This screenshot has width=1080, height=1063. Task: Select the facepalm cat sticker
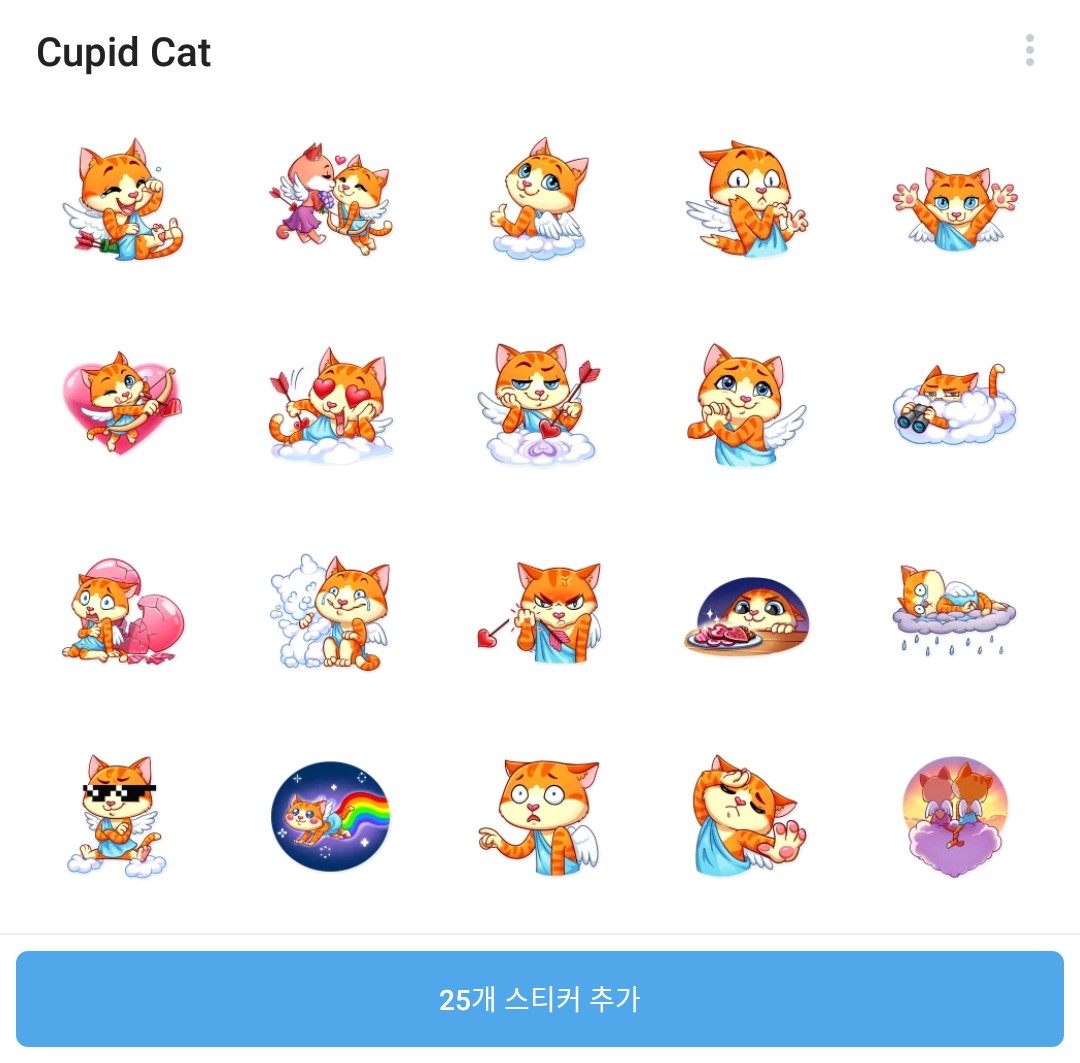click(x=746, y=817)
